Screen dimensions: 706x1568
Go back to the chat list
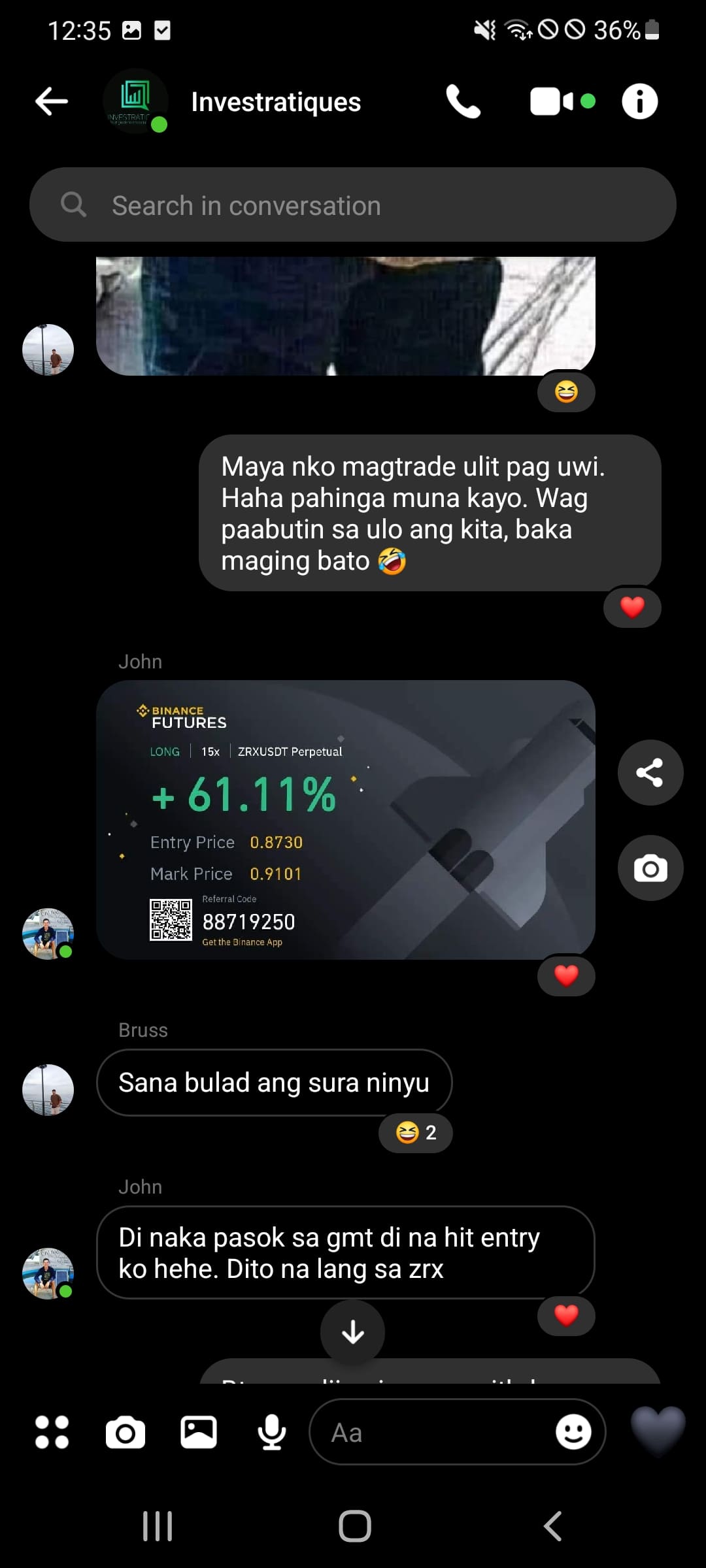52,102
